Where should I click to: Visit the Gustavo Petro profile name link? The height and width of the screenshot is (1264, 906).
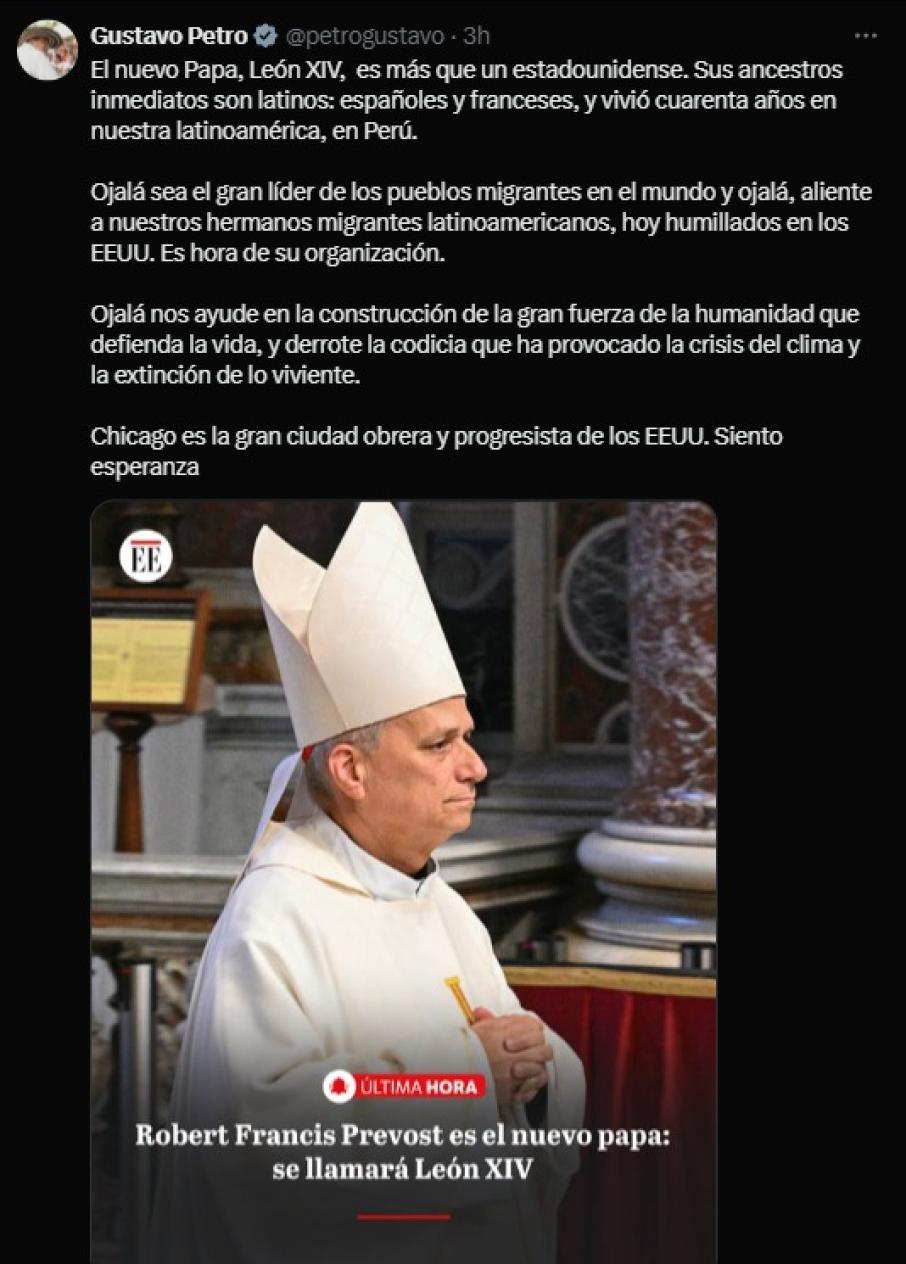(x=168, y=36)
